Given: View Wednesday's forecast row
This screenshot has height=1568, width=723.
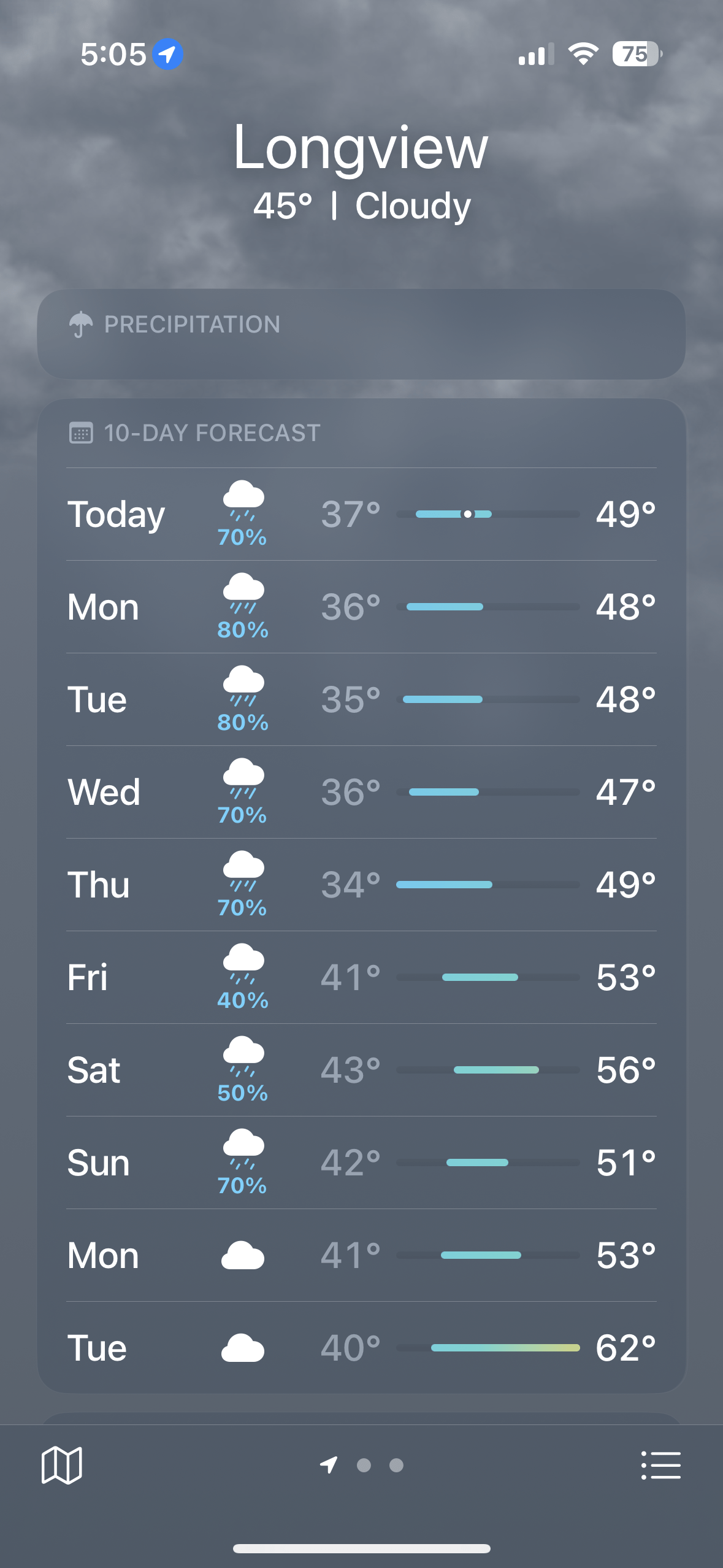Looking at the screenshot, I should point(361,792).
